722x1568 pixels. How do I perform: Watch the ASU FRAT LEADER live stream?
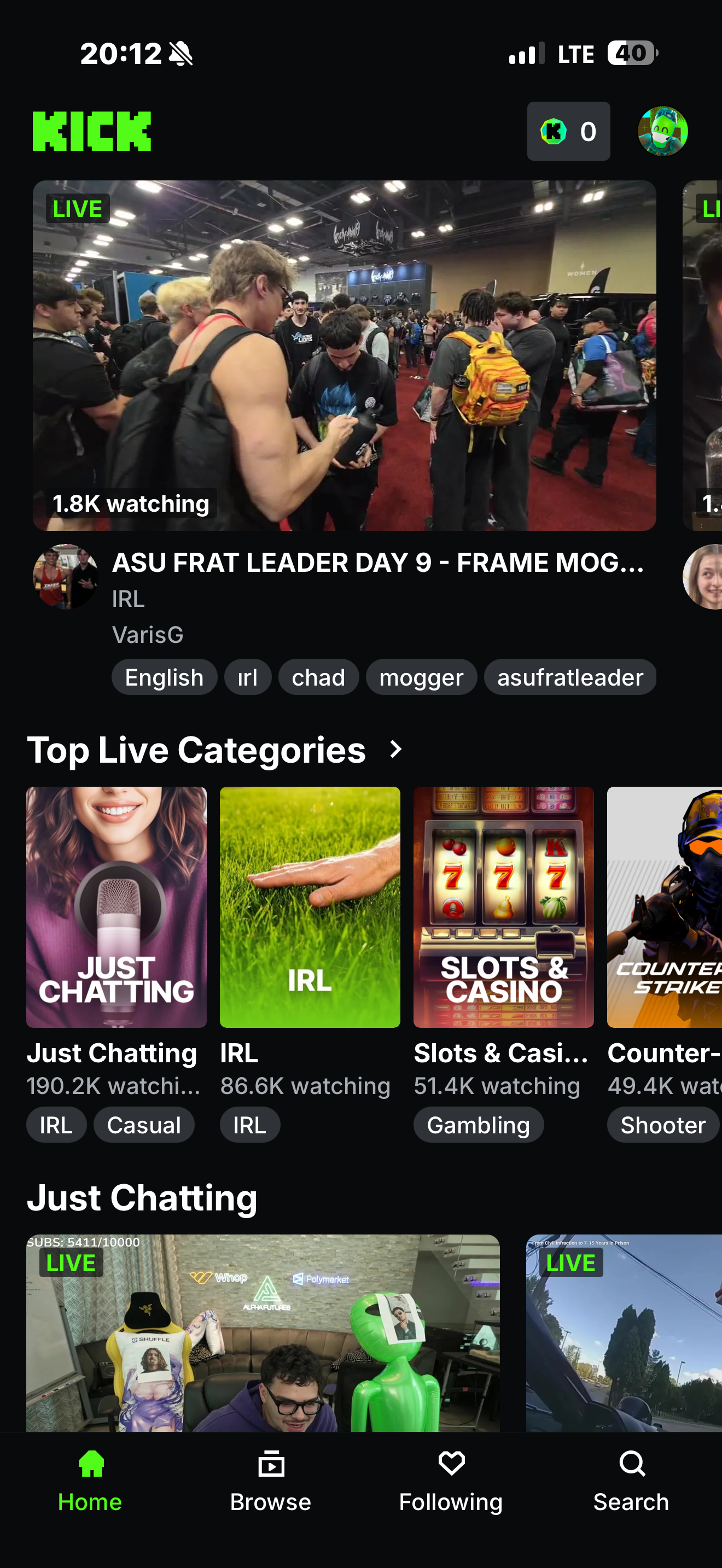coord(344,355)
